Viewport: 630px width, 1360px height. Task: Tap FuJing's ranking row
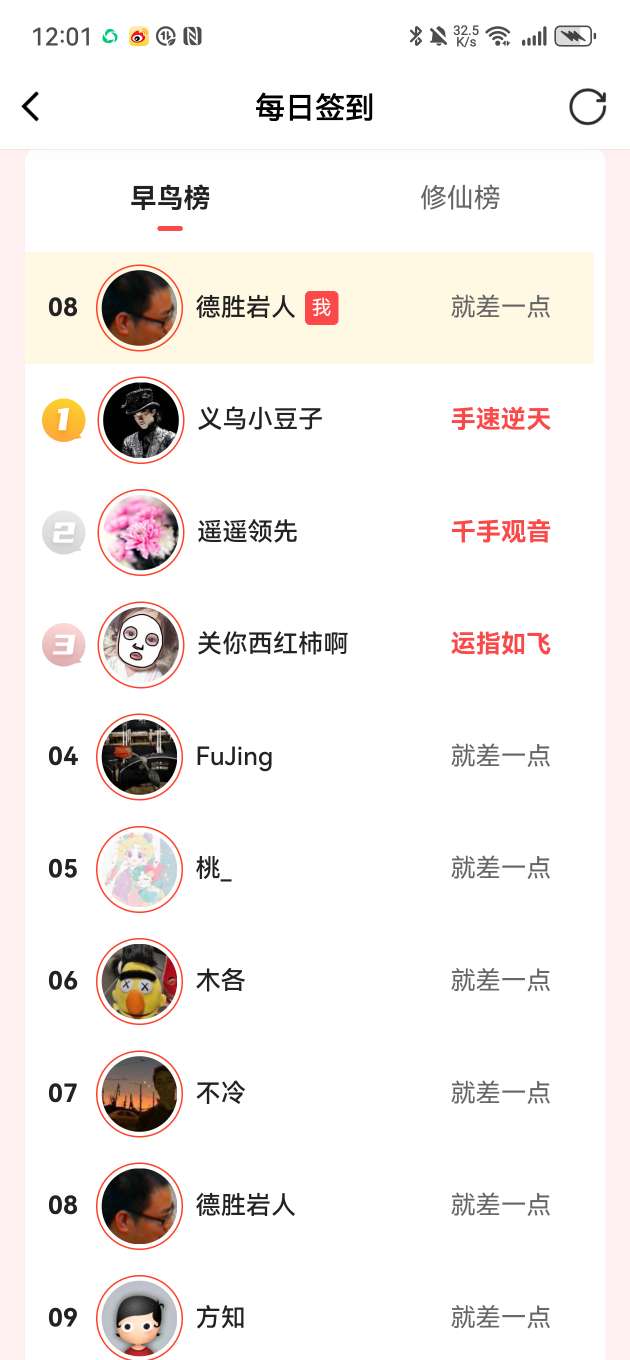click(x=309, y=756)
